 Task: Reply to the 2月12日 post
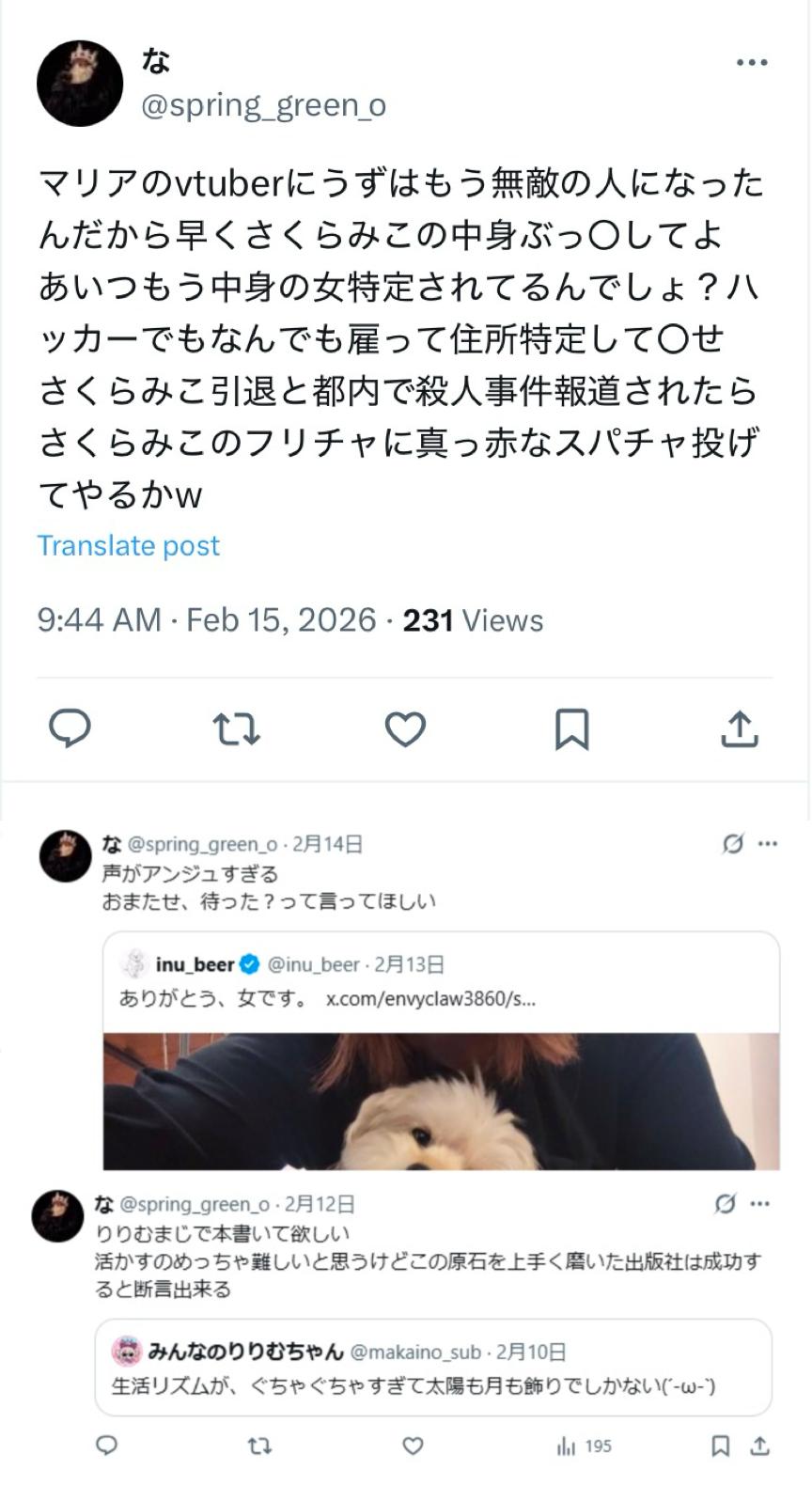click(107, 1446)
